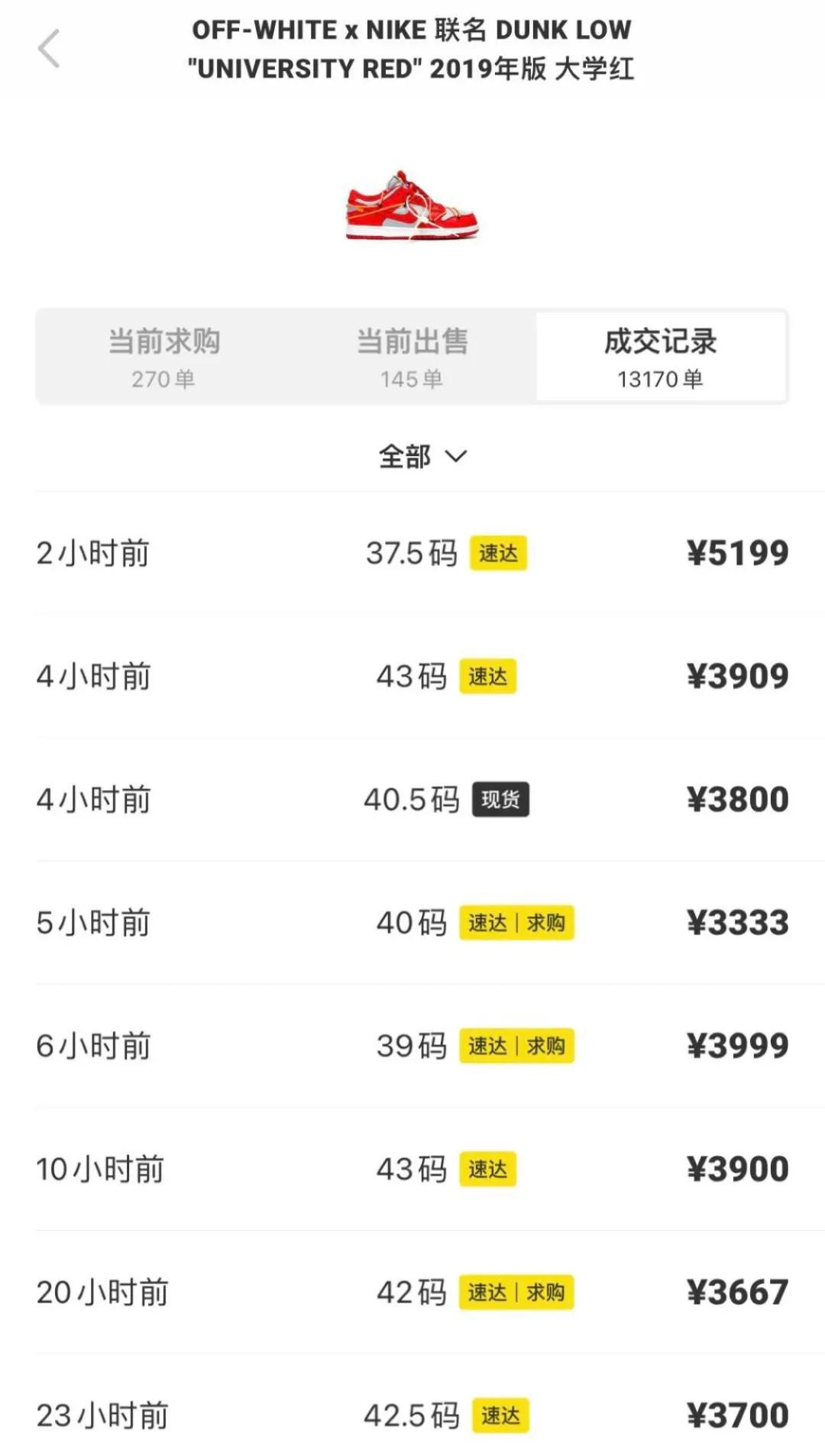Switch to the 当前出售 tab
The height and width of the screenshot is (1456, 825).
(x=412, y=356)
